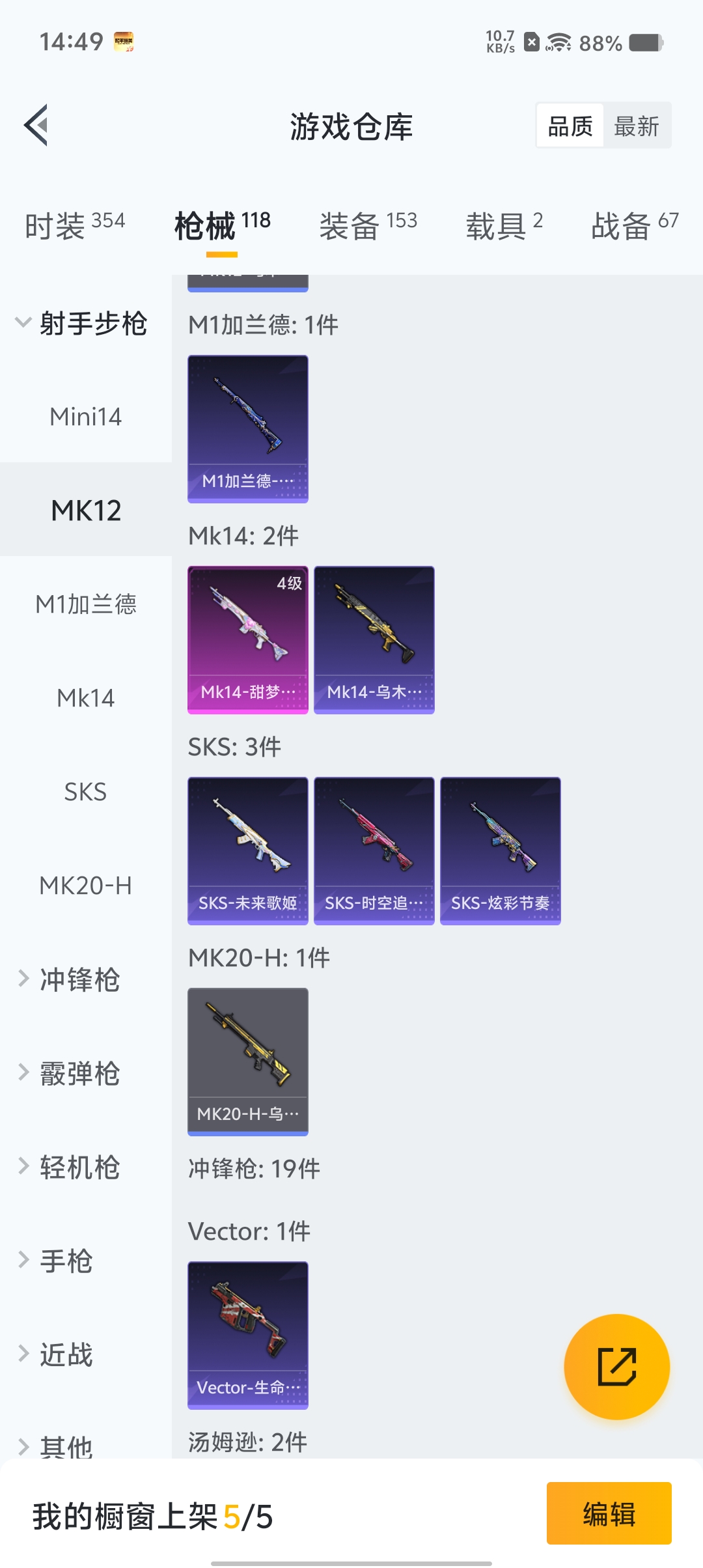Select Mini14 in the side list

pyautogui.click(x=85, y=417)
